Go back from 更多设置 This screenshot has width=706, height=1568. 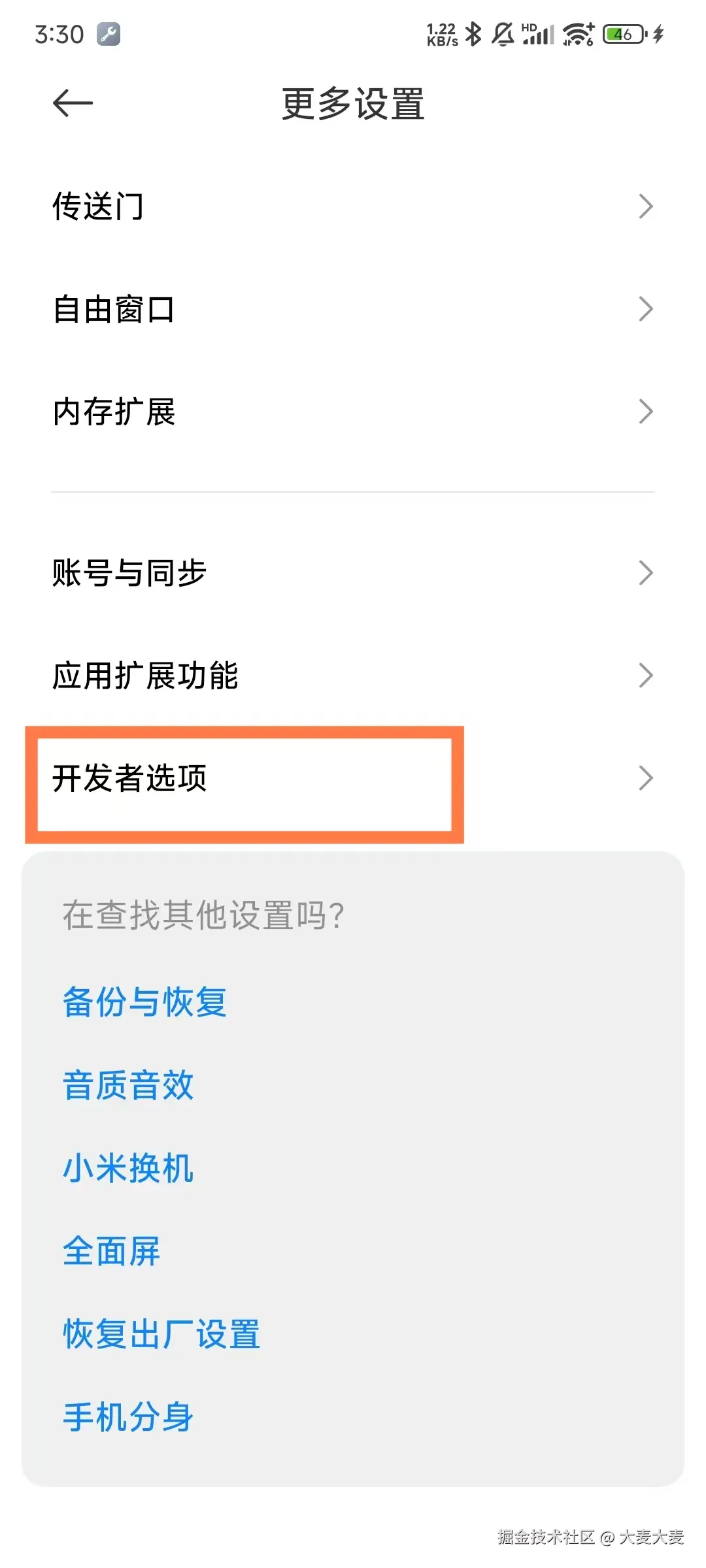pos(73,103)
